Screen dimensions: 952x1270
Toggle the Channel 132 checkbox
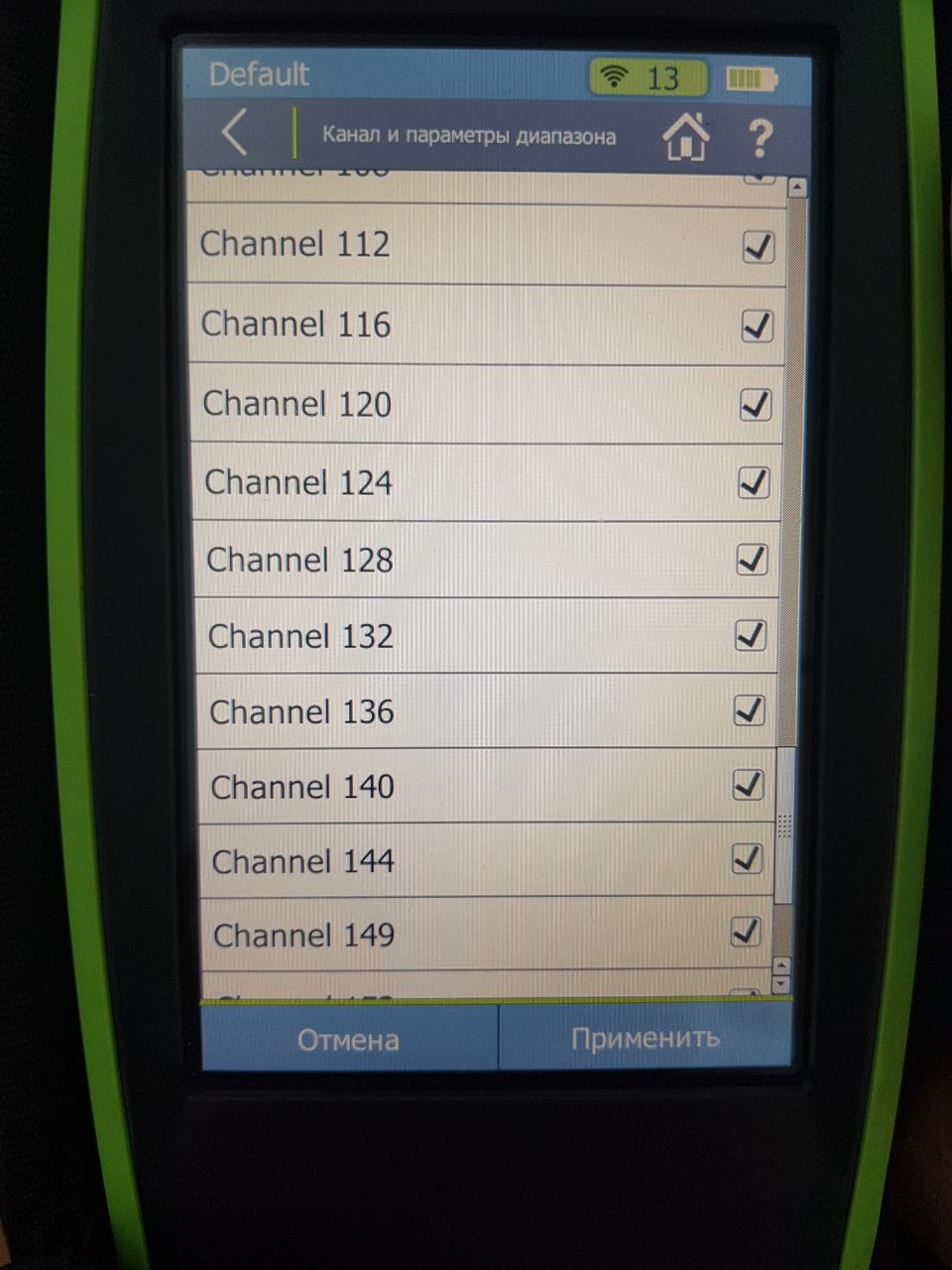coord(751,635)
